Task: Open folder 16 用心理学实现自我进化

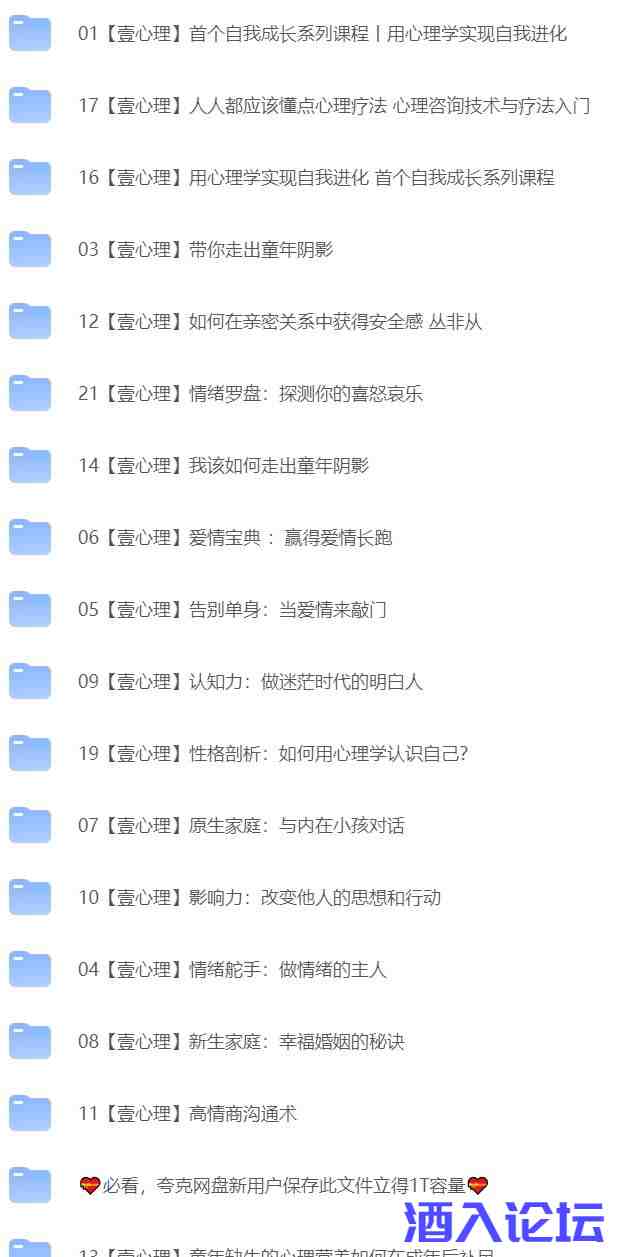Action: coord(316,178)
